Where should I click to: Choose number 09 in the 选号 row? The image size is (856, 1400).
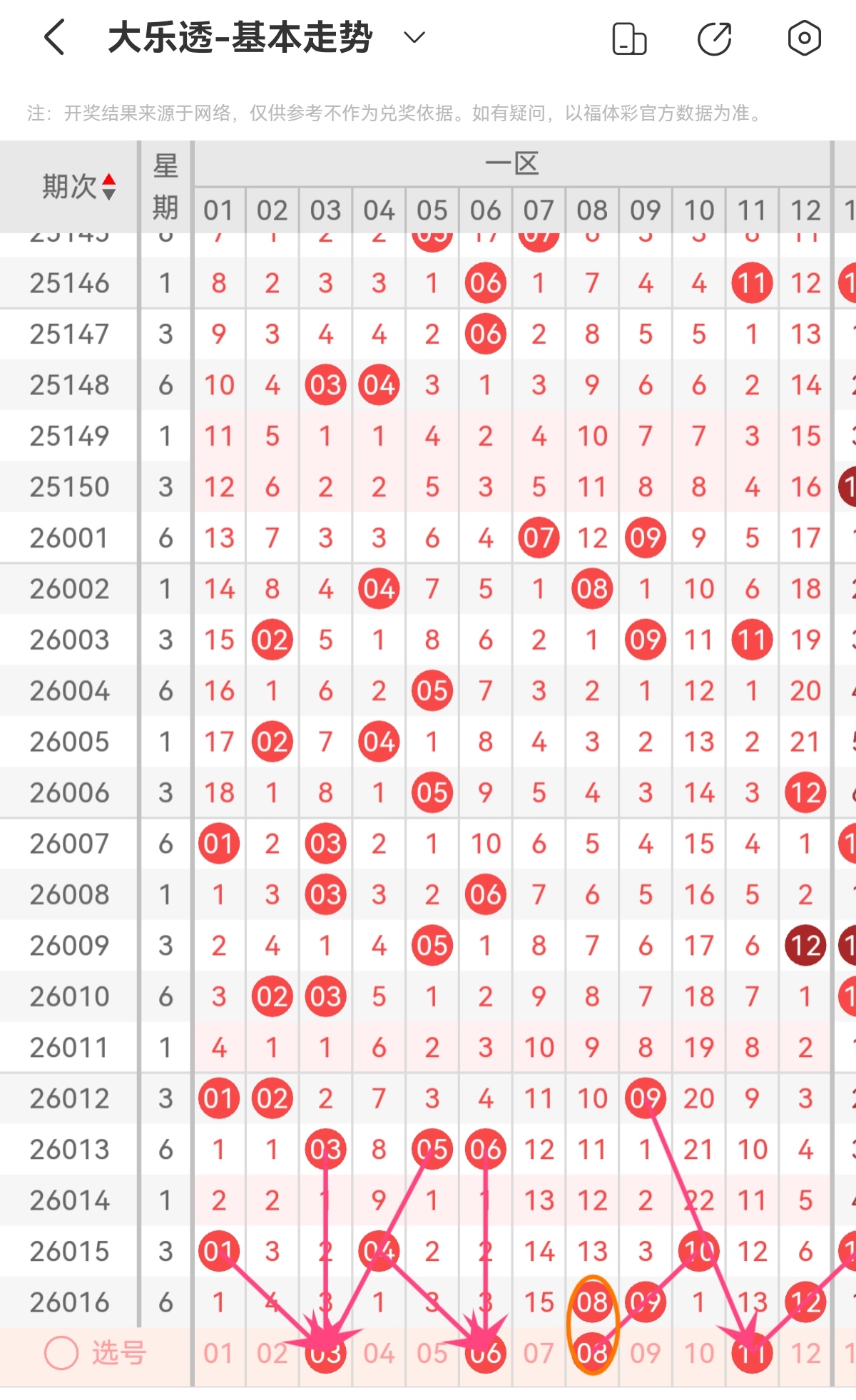[x=645, y=1353]
